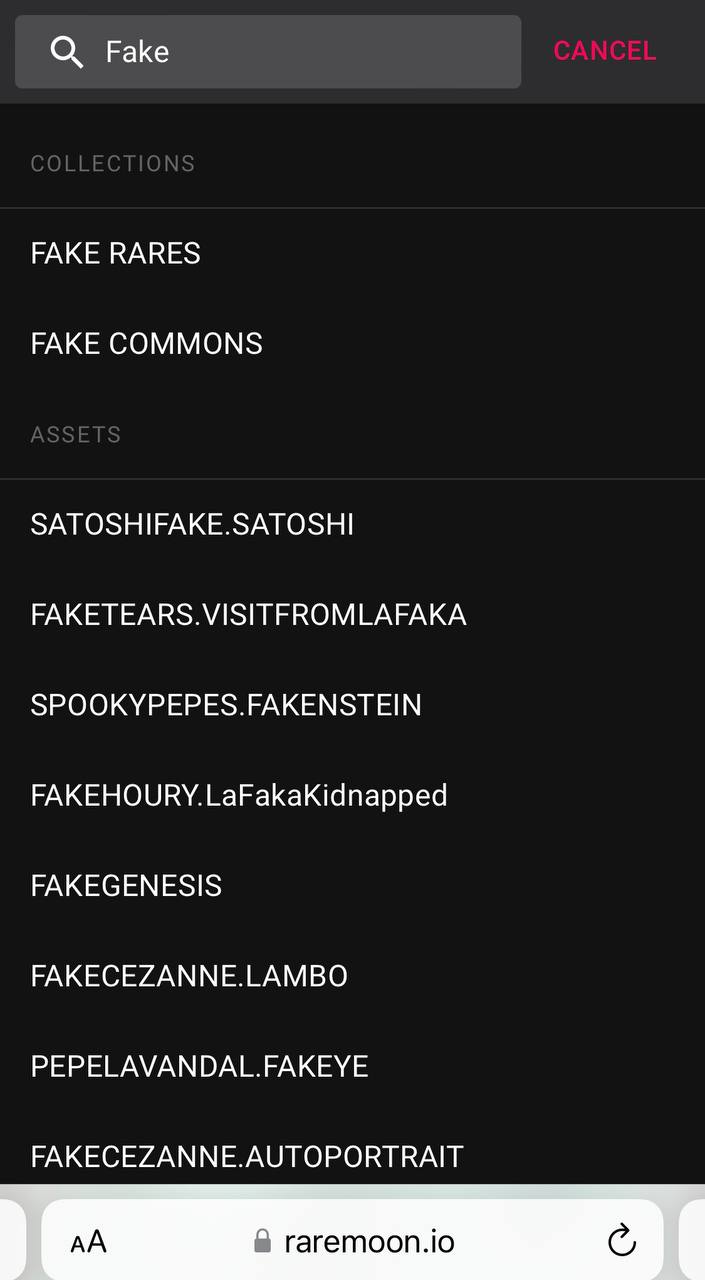705x1280 pixels.
Task: Cancel the search
Action: [x=605, y=51]
